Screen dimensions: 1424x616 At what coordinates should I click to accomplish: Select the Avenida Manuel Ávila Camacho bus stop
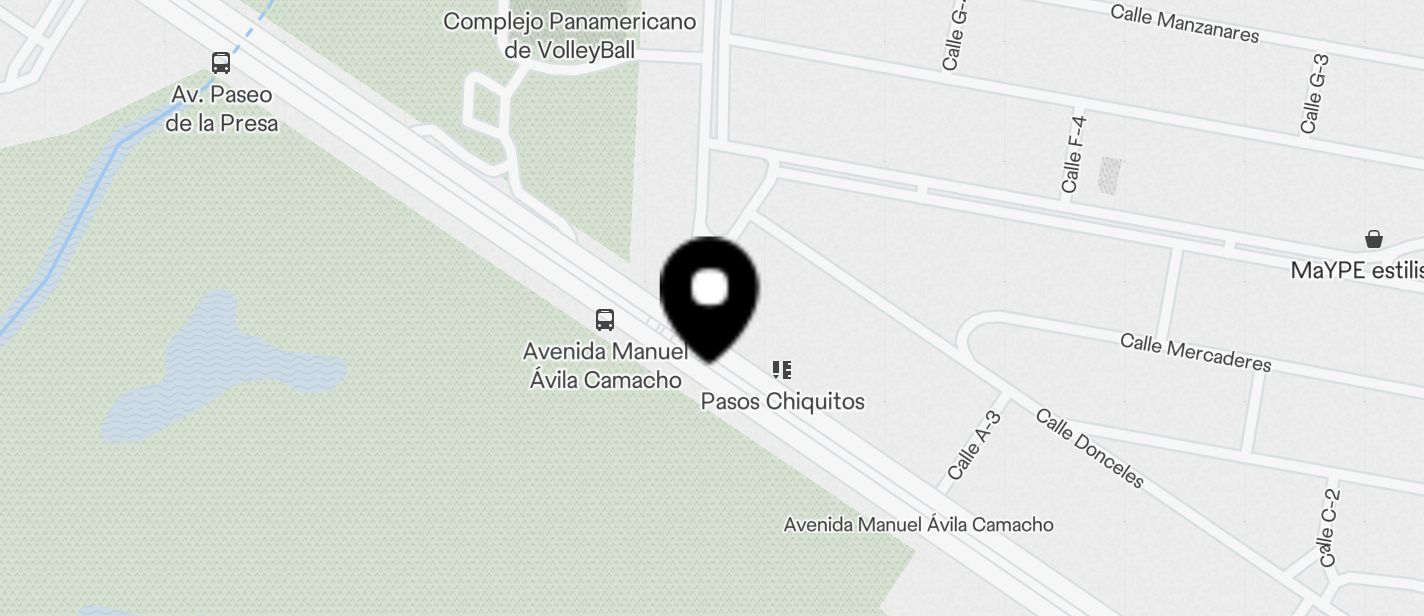coord(605,320)
